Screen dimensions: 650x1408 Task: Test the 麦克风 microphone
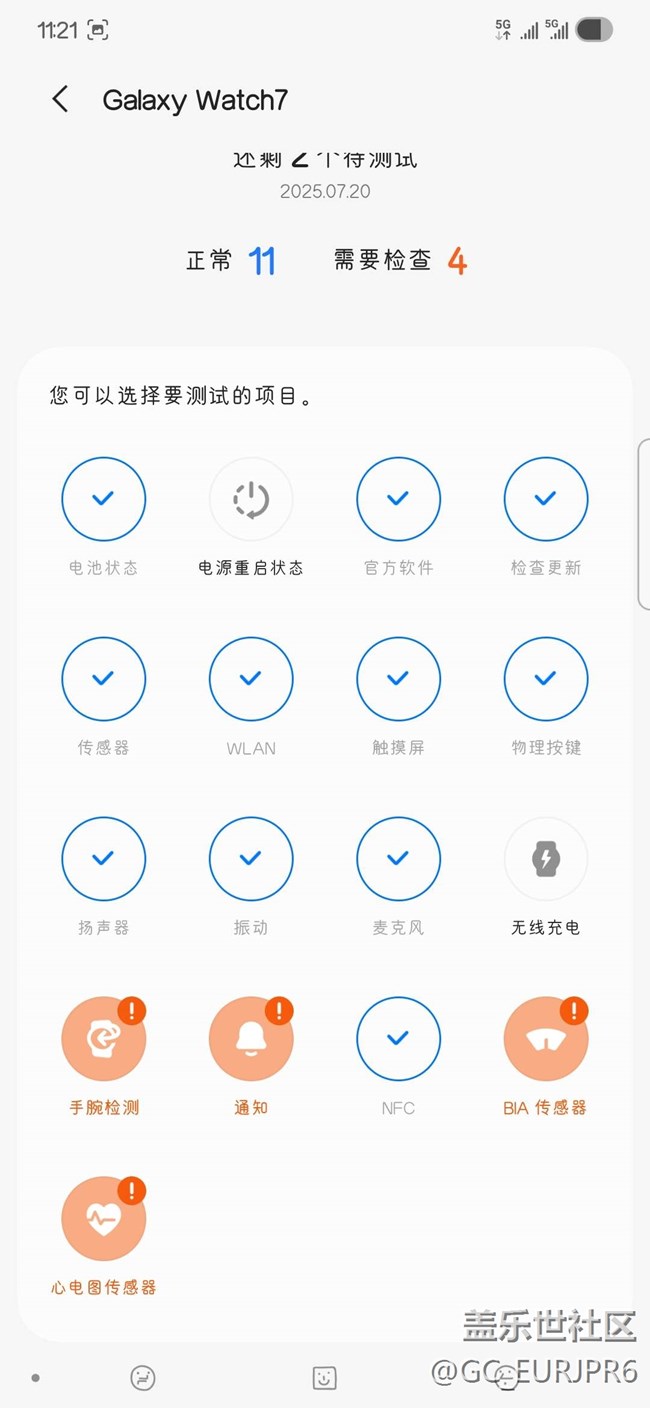pos(398,859)
